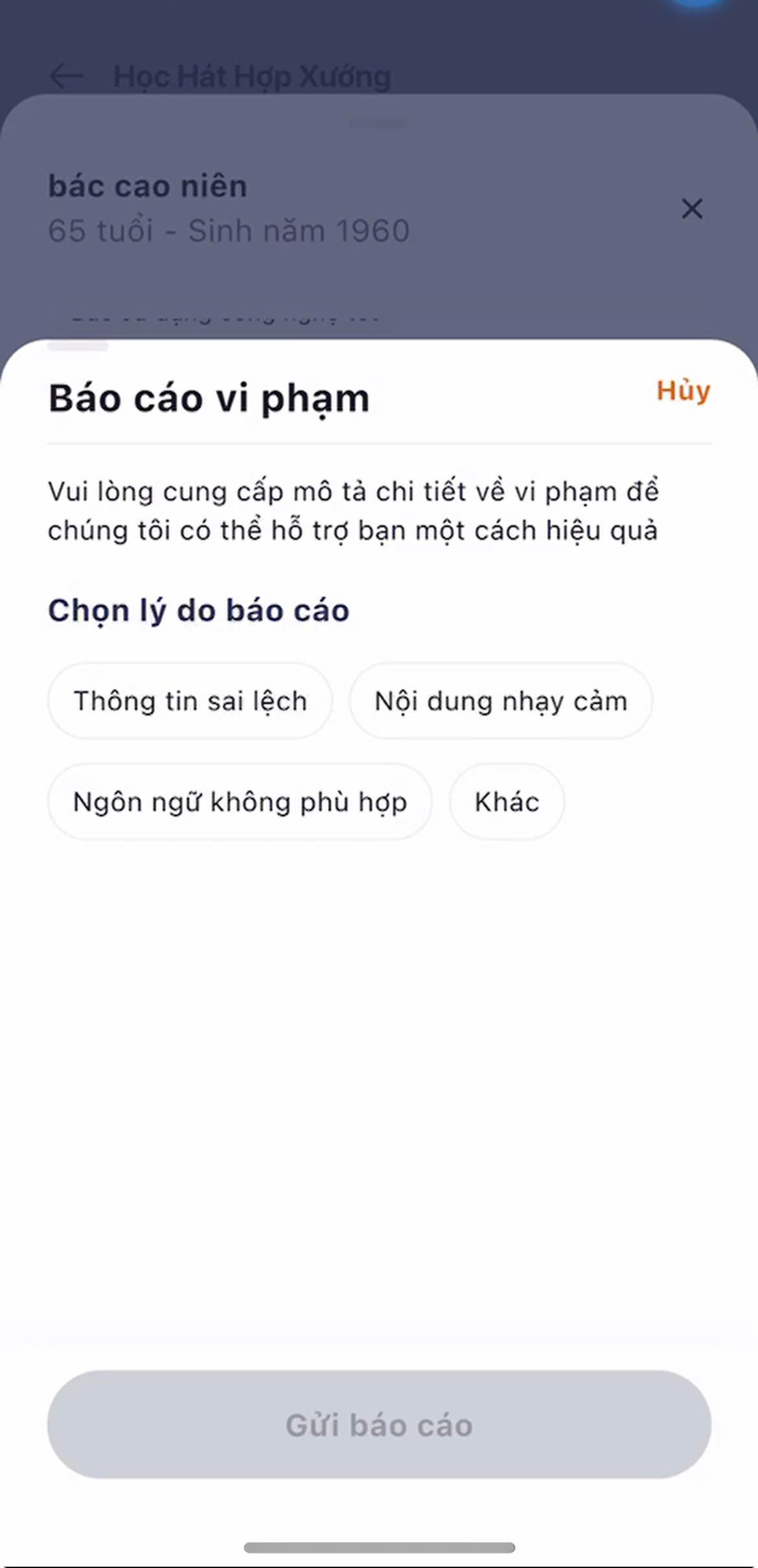Close the bác cao niên profile sheet
The image size is (758, 1568).
(x=692, y=209)
